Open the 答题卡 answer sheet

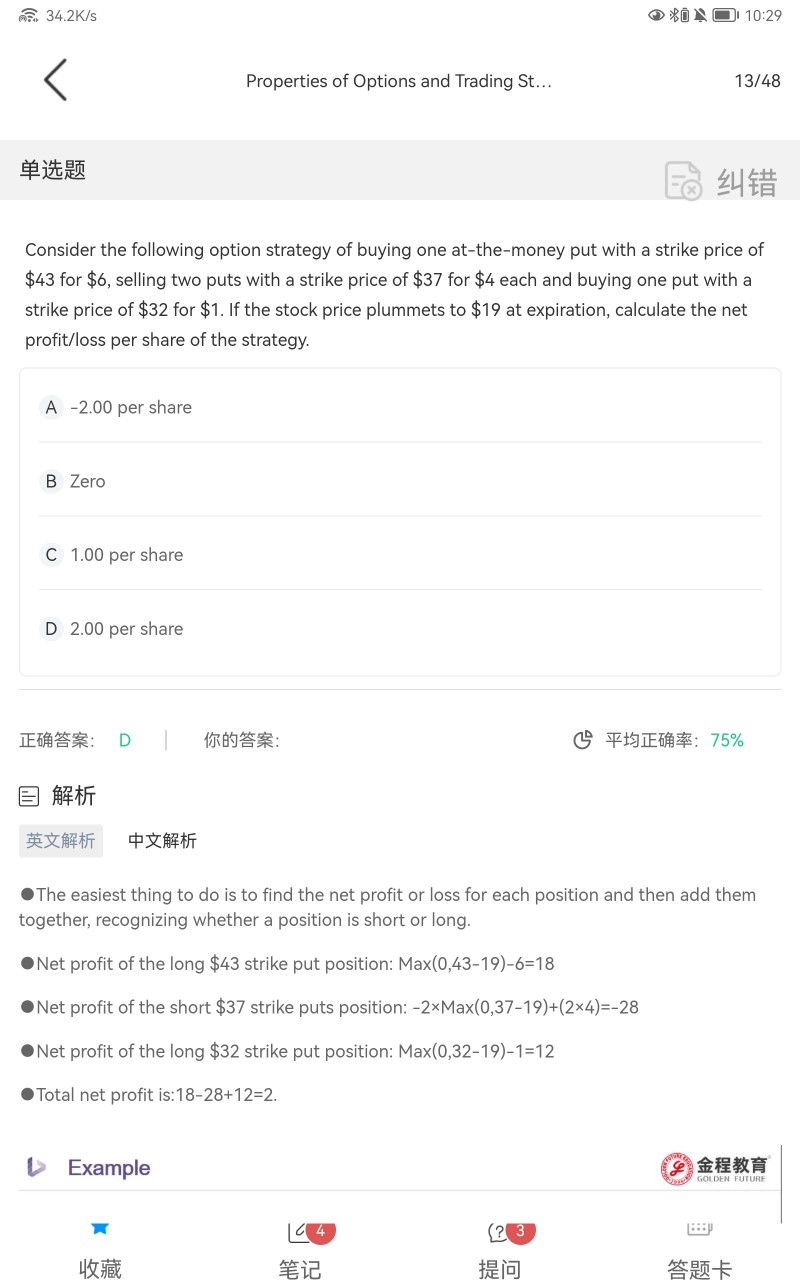(700, 1250)
